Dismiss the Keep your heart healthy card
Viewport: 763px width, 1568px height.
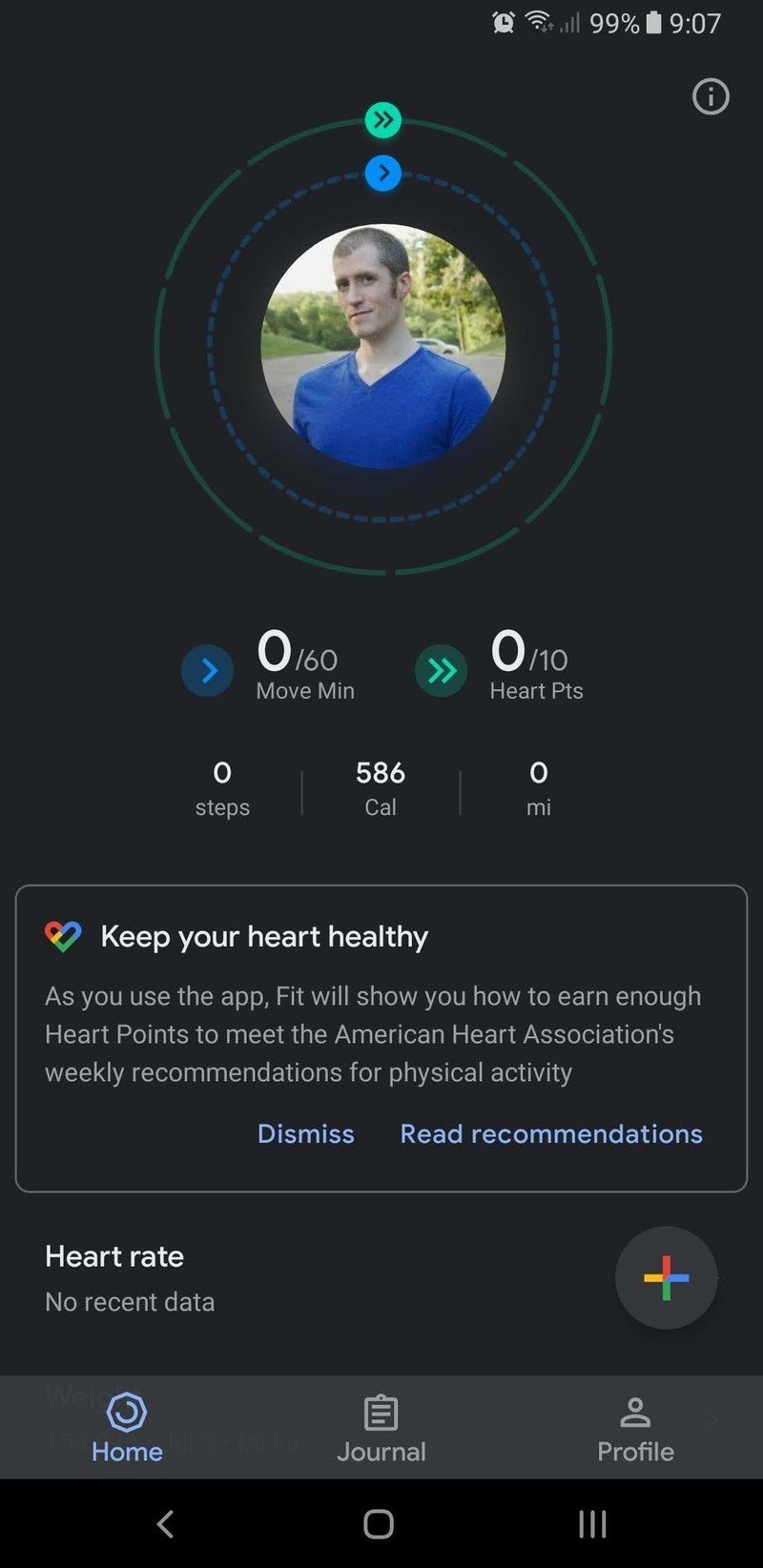(x=305, y=1133)
